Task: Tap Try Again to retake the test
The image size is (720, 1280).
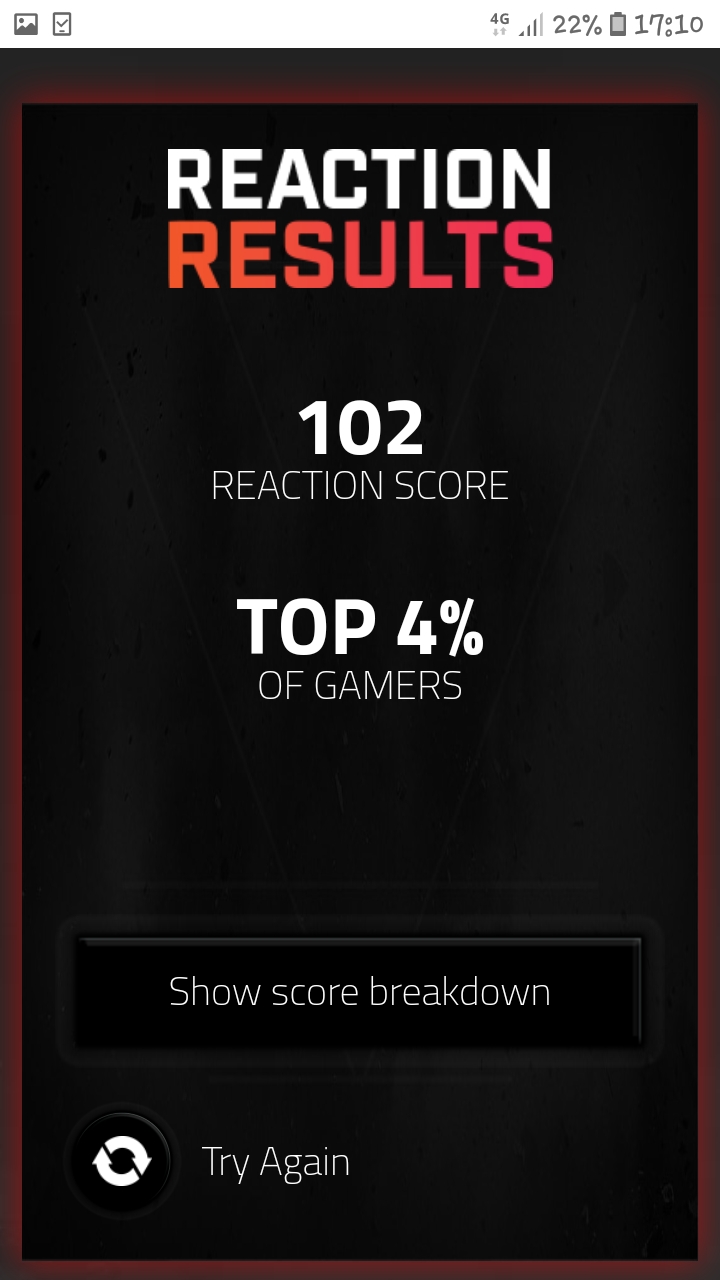Action: (x=122, y=1162)
